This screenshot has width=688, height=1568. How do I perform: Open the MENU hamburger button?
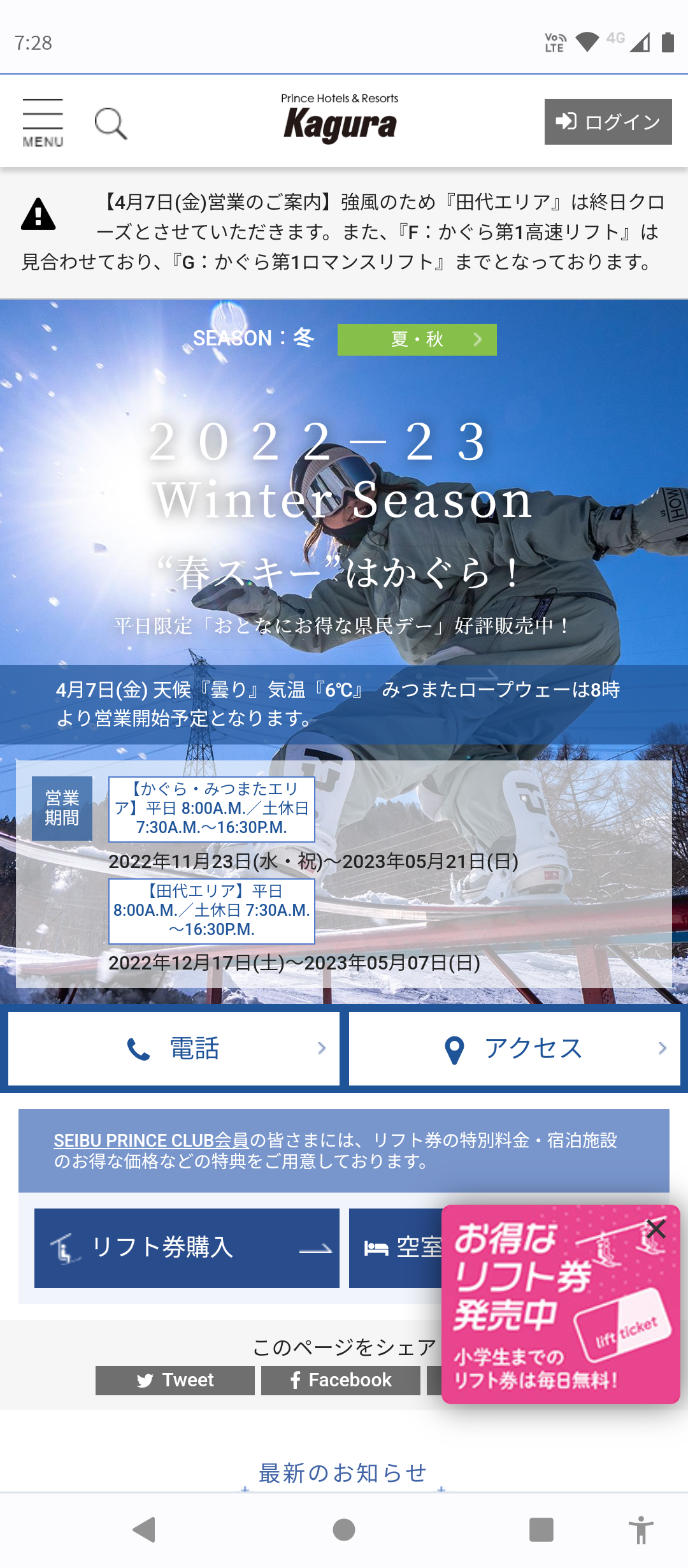pyautogui.click(x=43, y=122)
